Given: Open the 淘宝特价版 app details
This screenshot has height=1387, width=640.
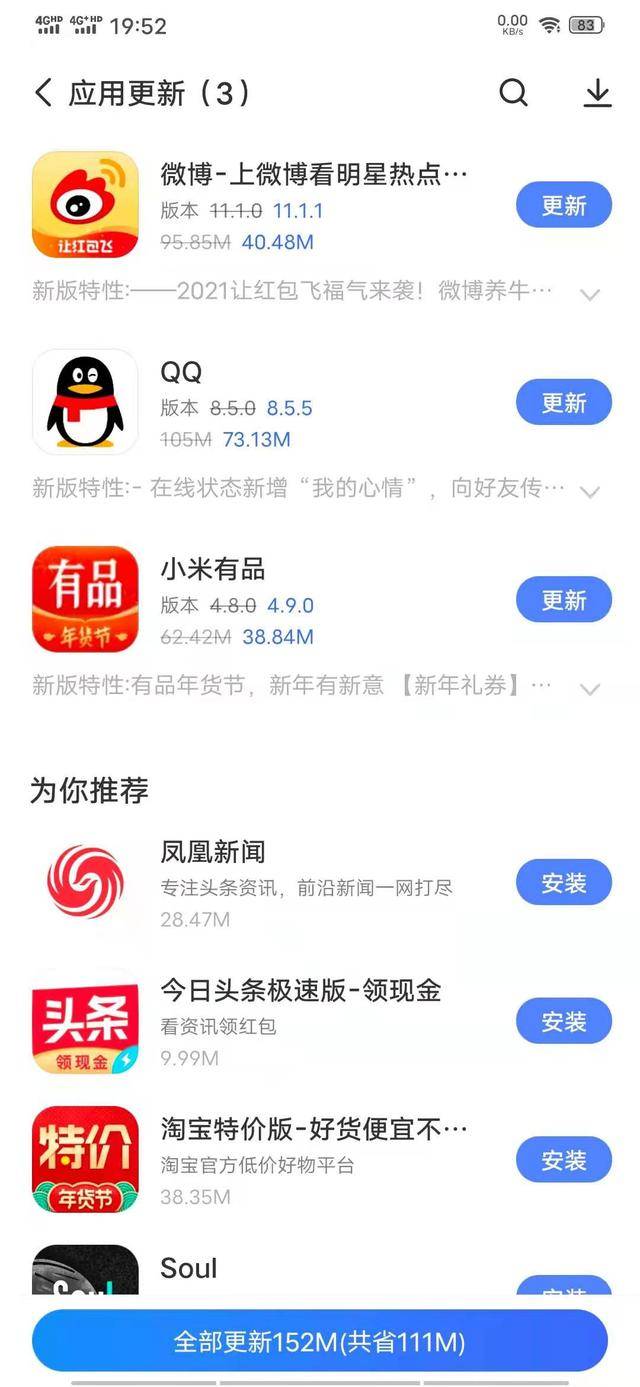Looking at the screenshot, I should (x=270, y=1160).
